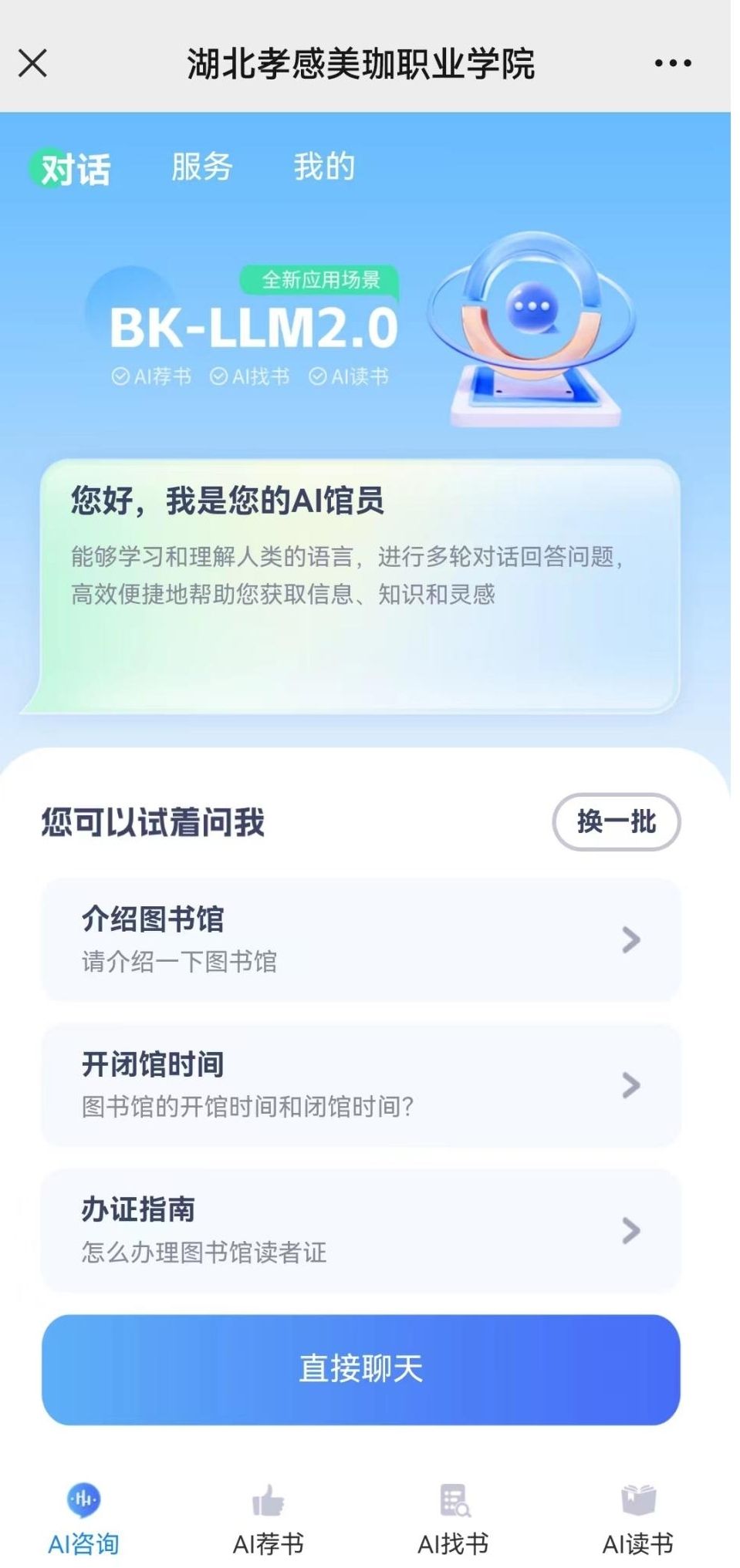Tap 换一批 to refresh suggested questions

click(x=615, y=823)
